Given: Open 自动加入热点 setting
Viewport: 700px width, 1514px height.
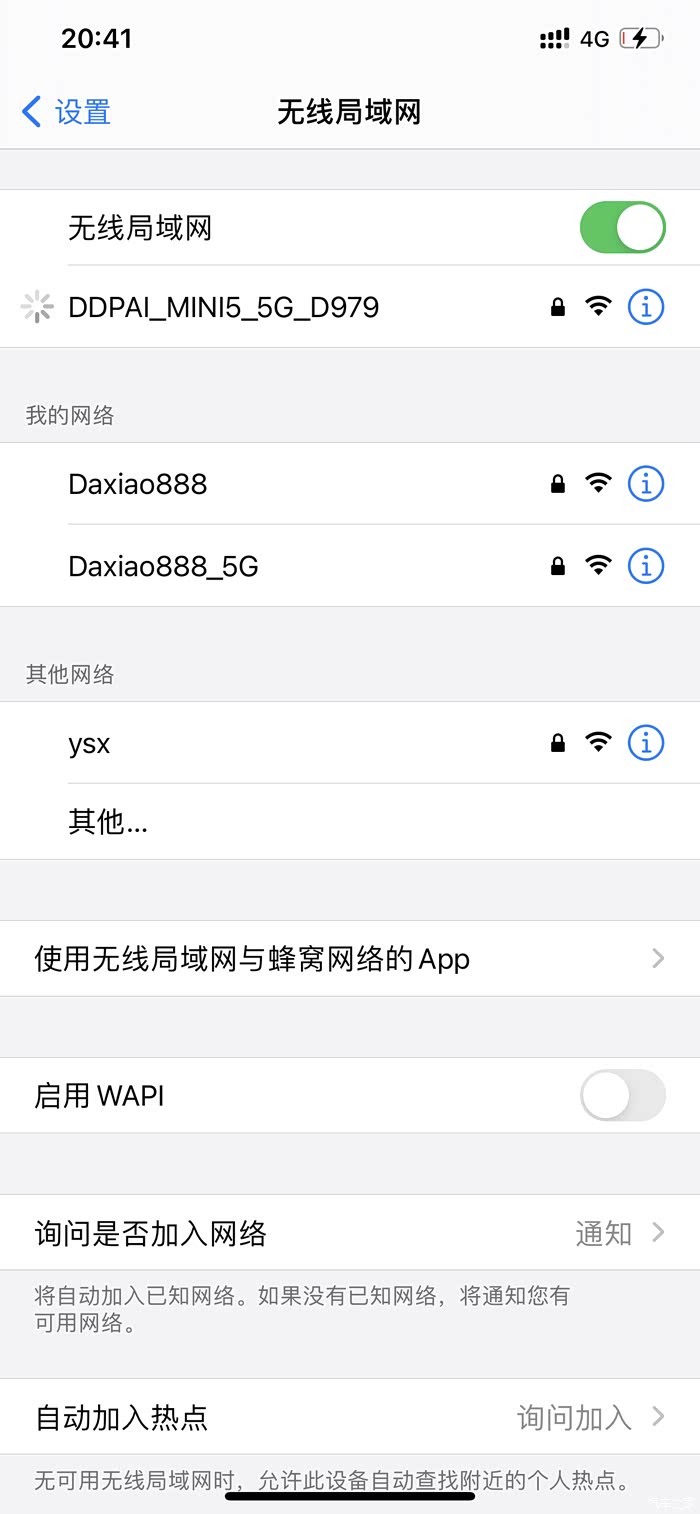Looking at the screenshot, I should (x=350, y=1417).
